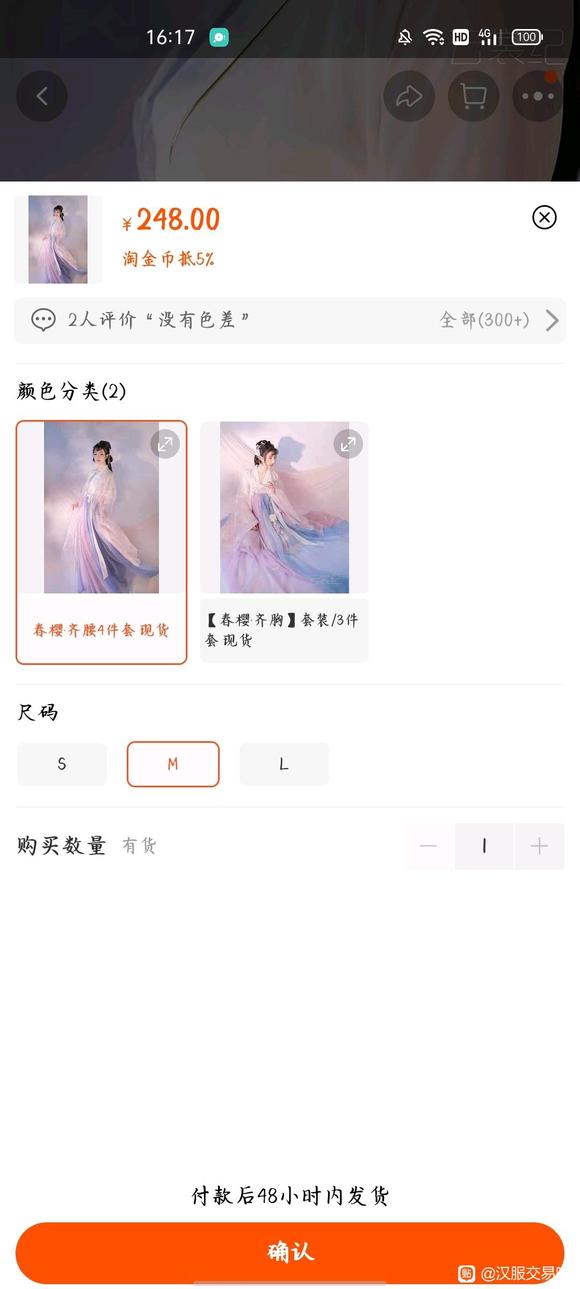This screenshot has height=1289, width=580.
Task: Decrease purchase quantity
Action: [429, 846]
